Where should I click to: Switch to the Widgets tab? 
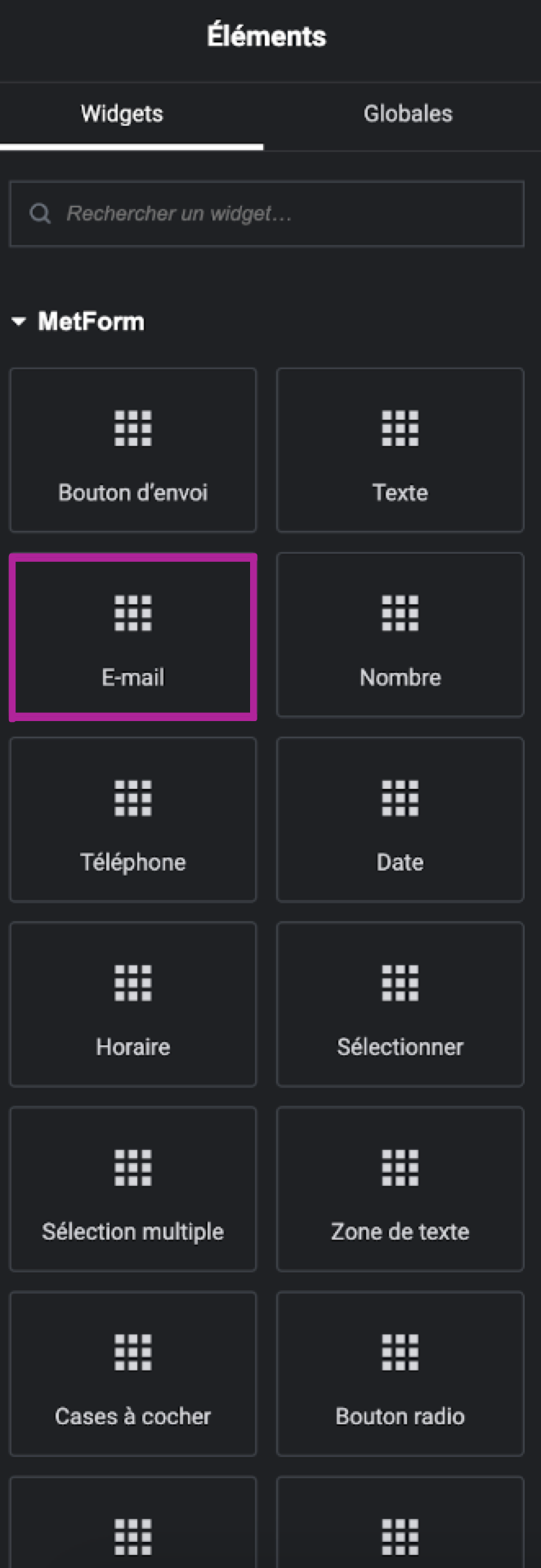[122, 114]
